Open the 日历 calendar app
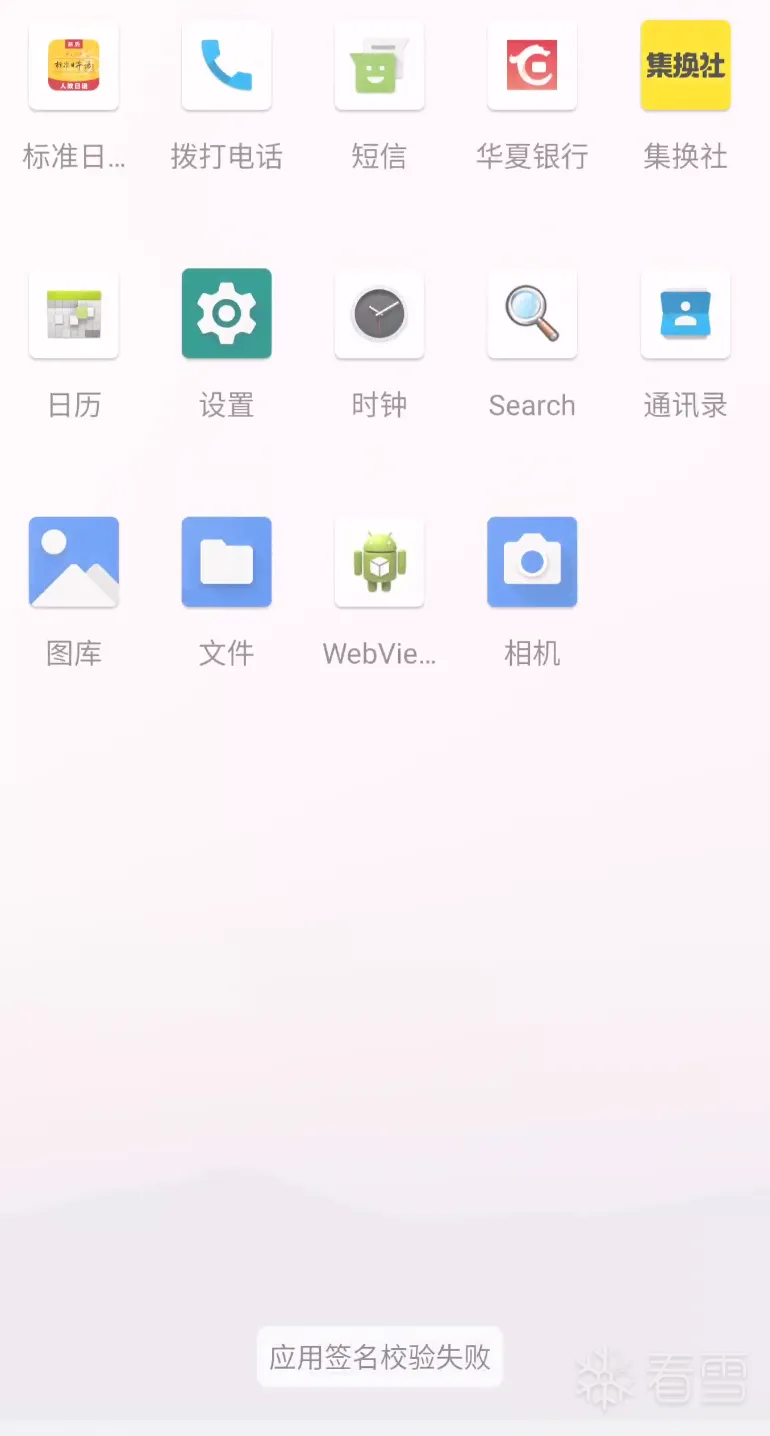Viewport: 770px width, 1436px height. 74,314
